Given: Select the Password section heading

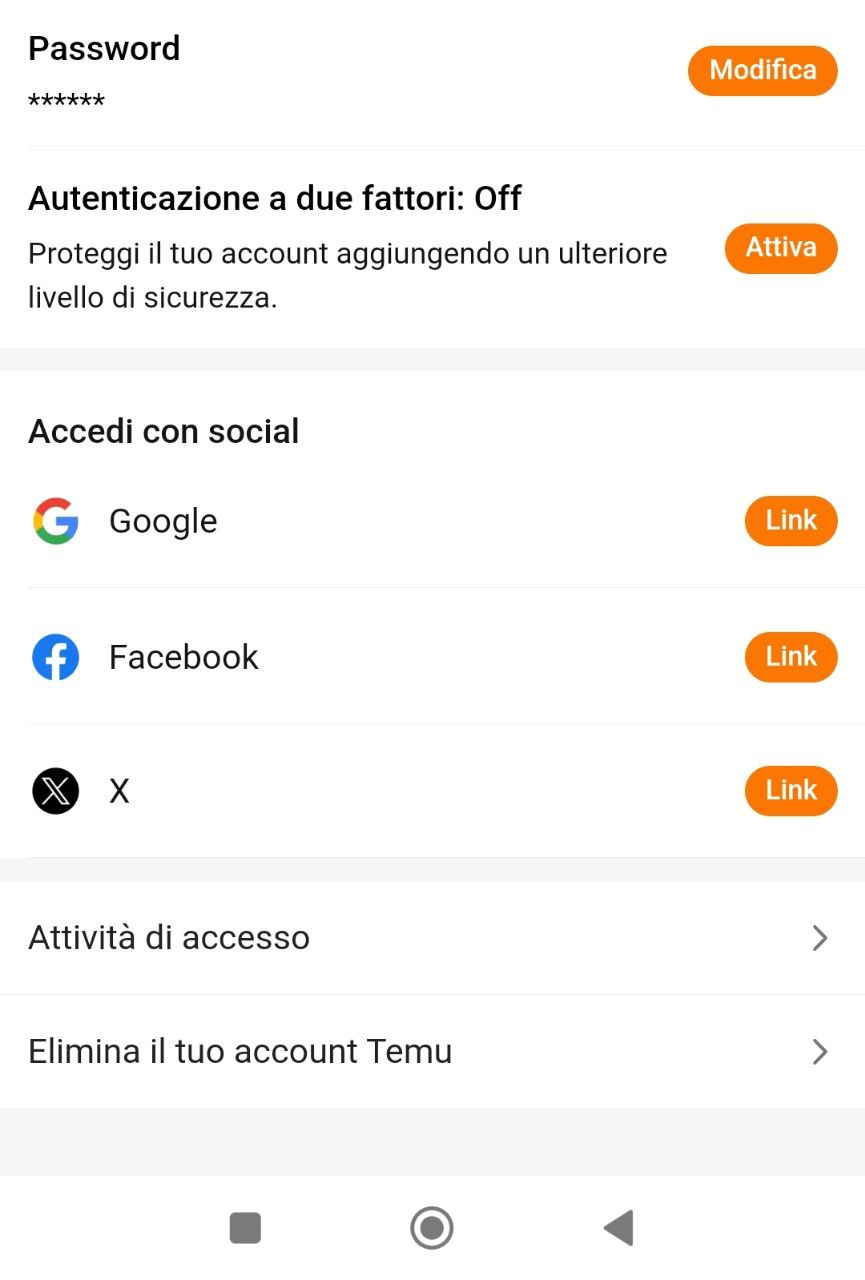Looking at the screenshot, I should (x=104, y=48).
